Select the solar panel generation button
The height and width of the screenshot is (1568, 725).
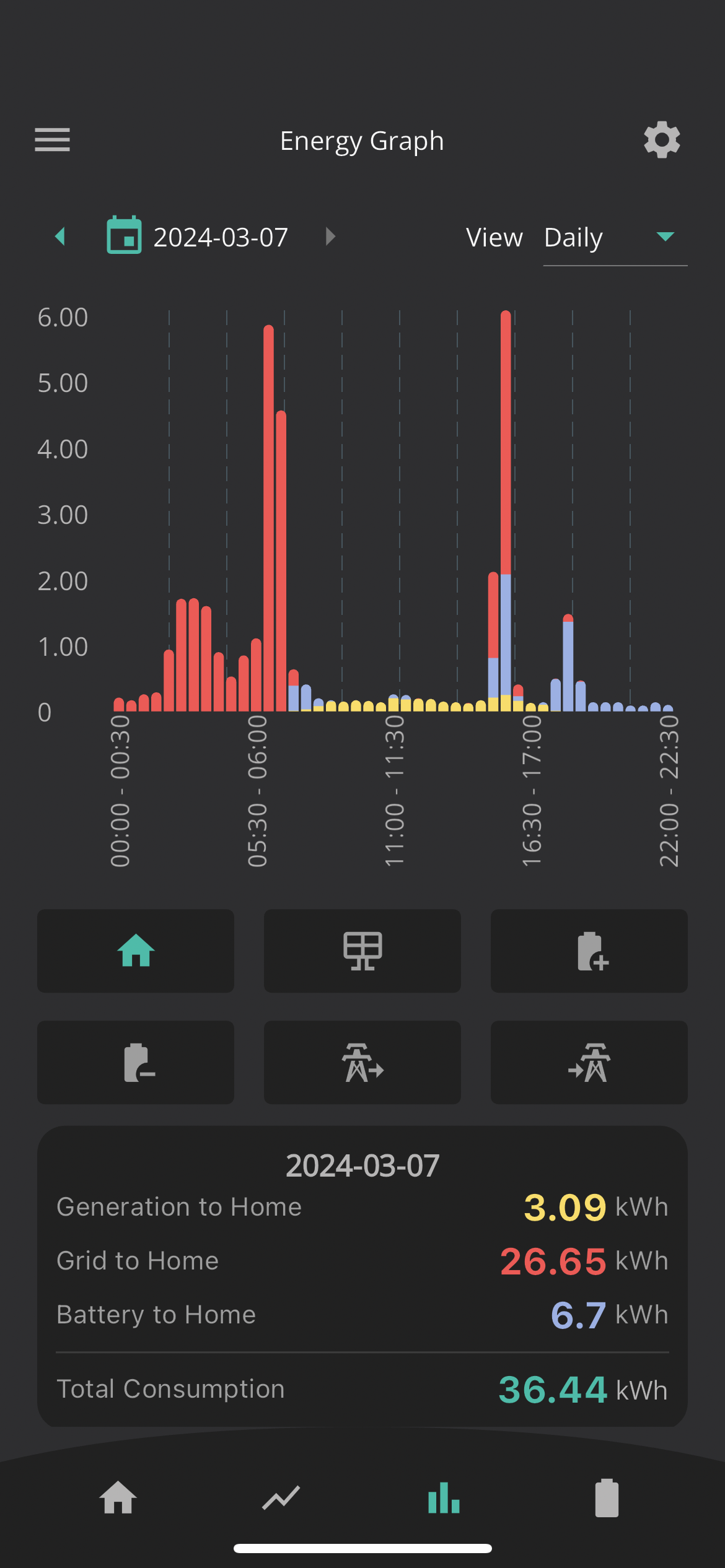click(362, 951)
